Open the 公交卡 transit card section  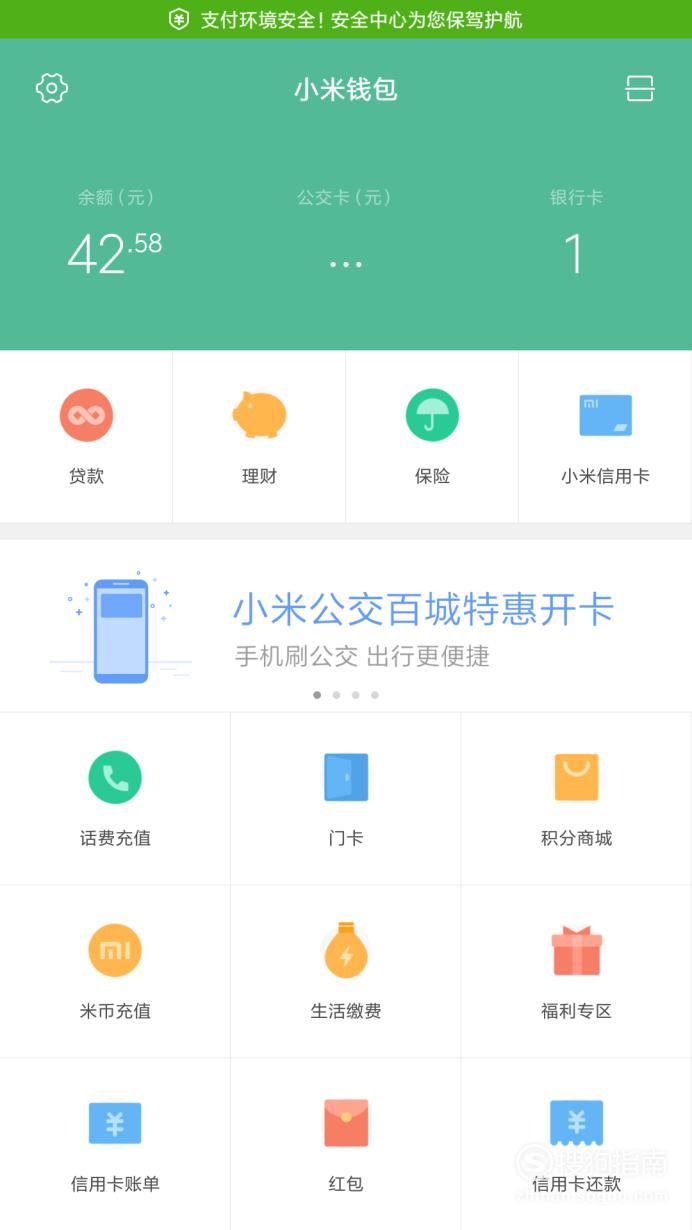click(345, 235)
